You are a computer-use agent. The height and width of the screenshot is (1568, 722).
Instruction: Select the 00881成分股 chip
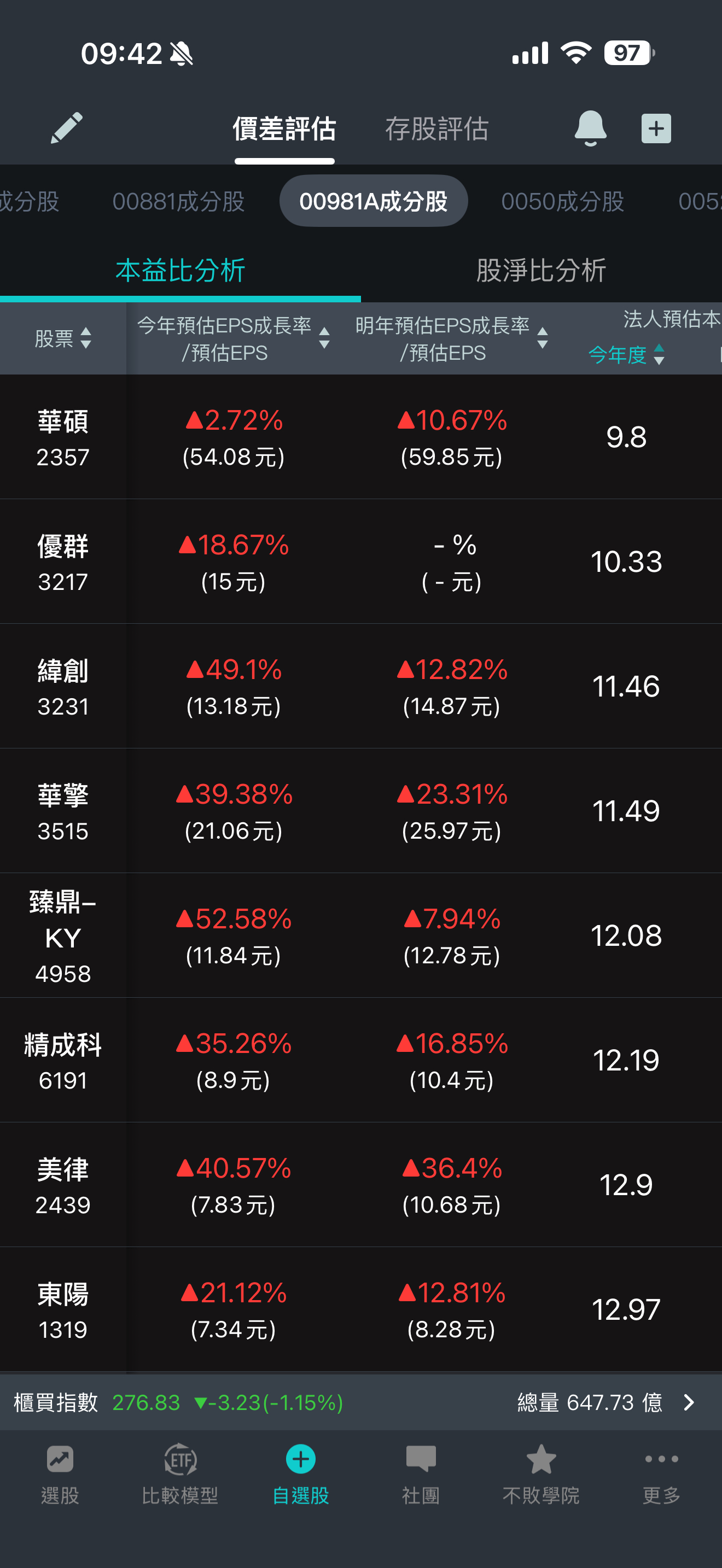pos(178,202)
